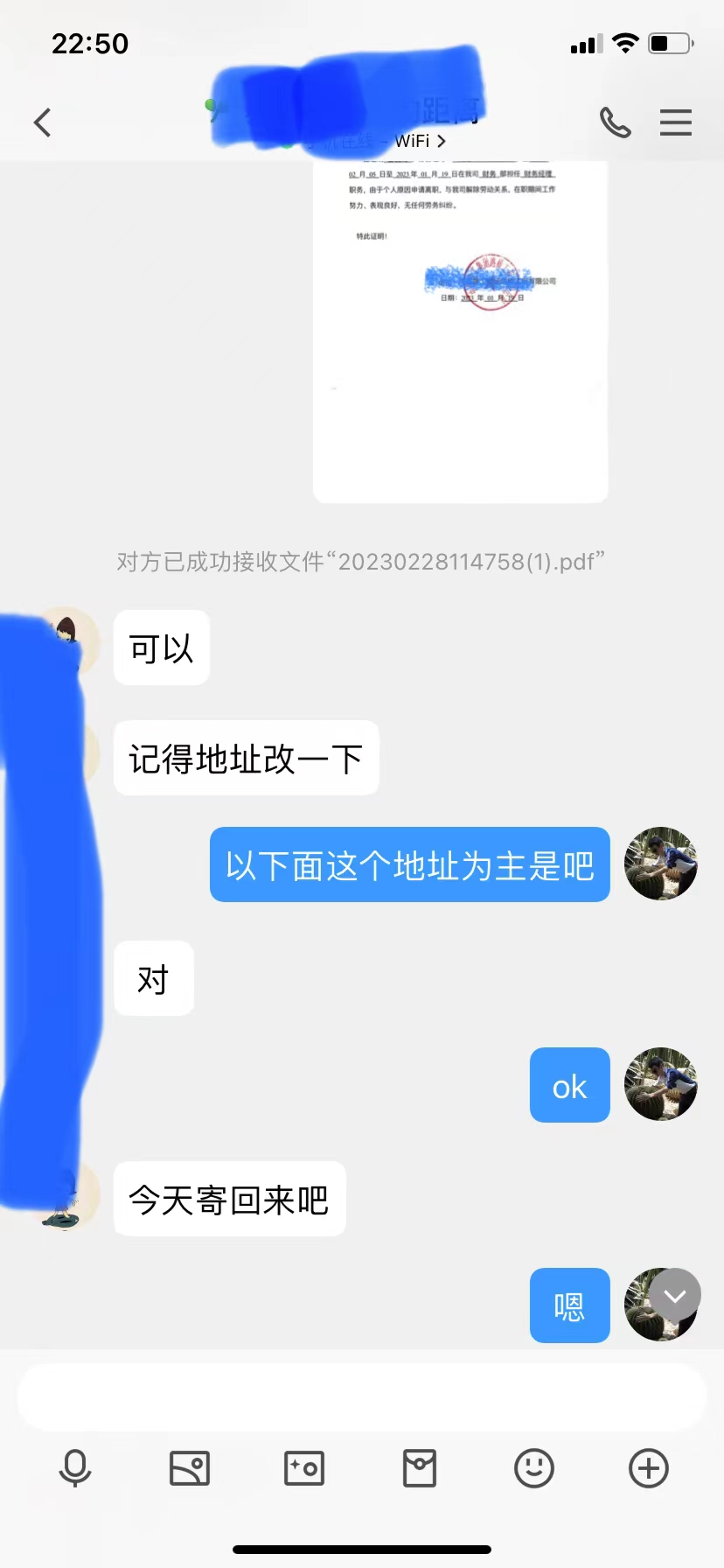Tap the back arrow to leave chat
Image resolution: width=724 pixels, height=1568 pixels.
[42, 122]
